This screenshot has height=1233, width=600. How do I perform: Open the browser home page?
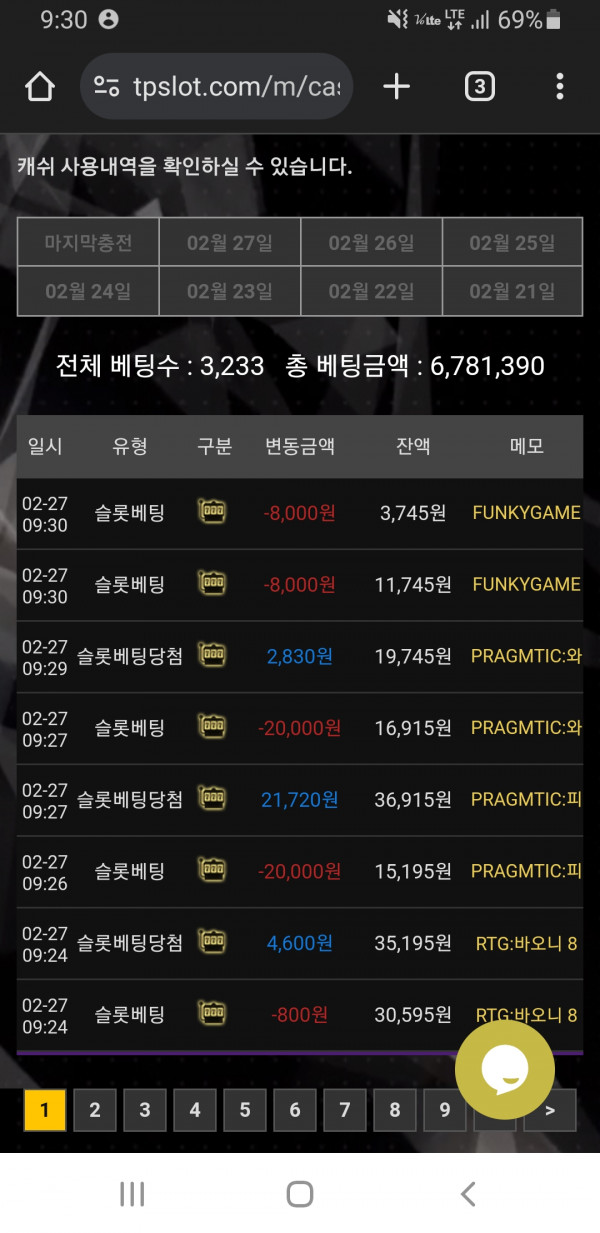pos(40,87)
